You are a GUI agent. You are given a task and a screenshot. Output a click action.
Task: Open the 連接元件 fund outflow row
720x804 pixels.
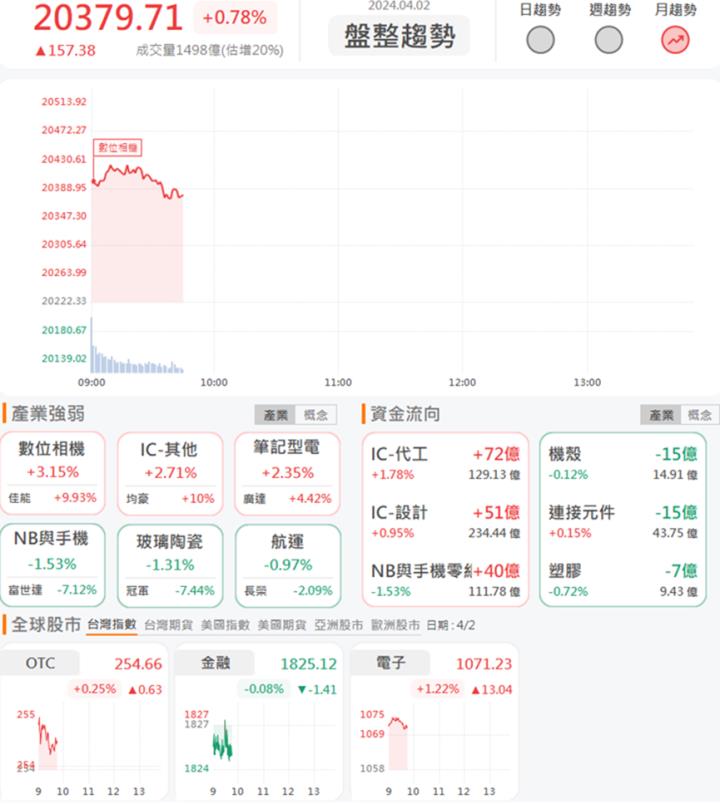622,521
